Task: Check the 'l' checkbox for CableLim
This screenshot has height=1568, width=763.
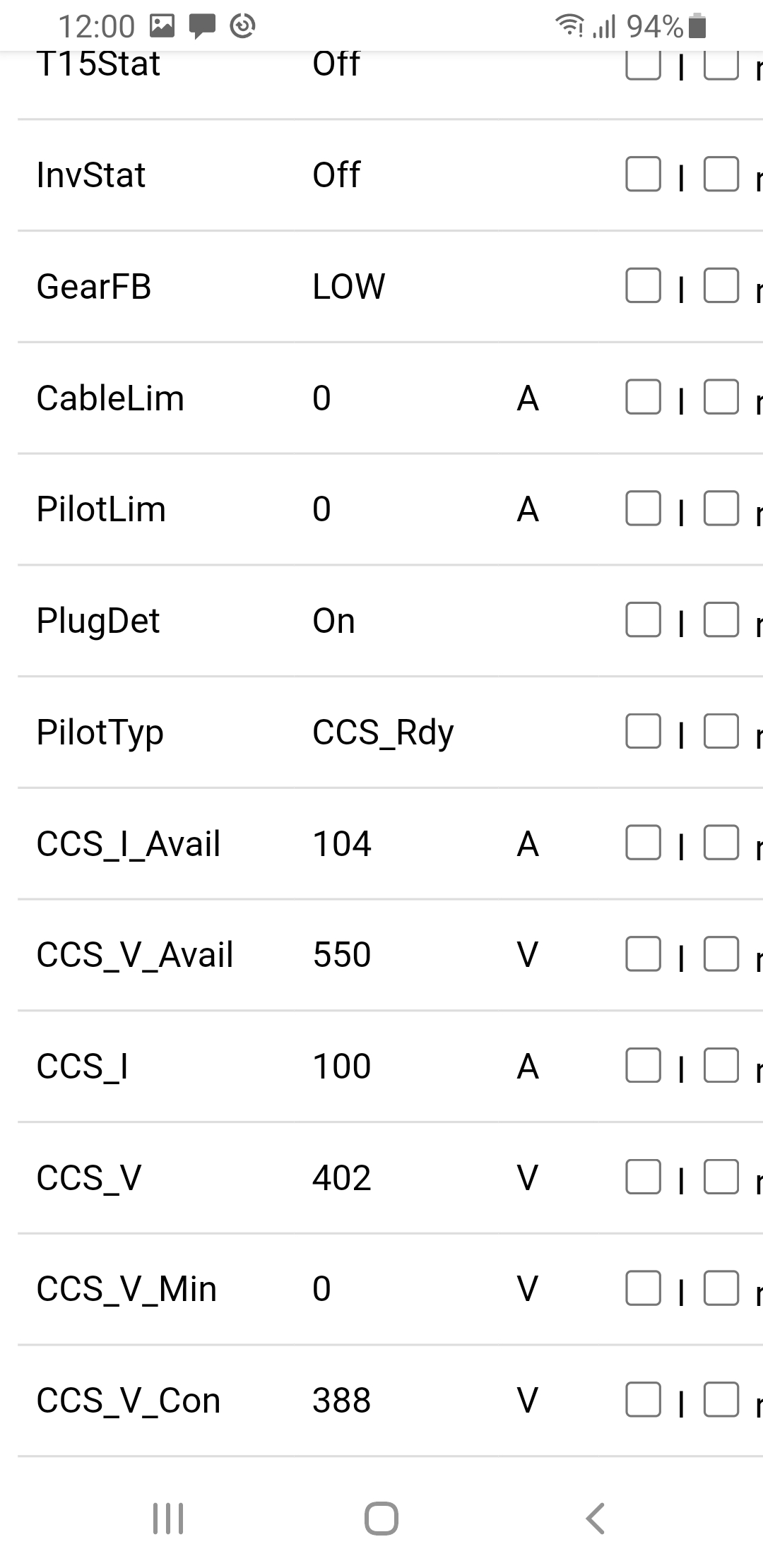Action: [643, 397]
